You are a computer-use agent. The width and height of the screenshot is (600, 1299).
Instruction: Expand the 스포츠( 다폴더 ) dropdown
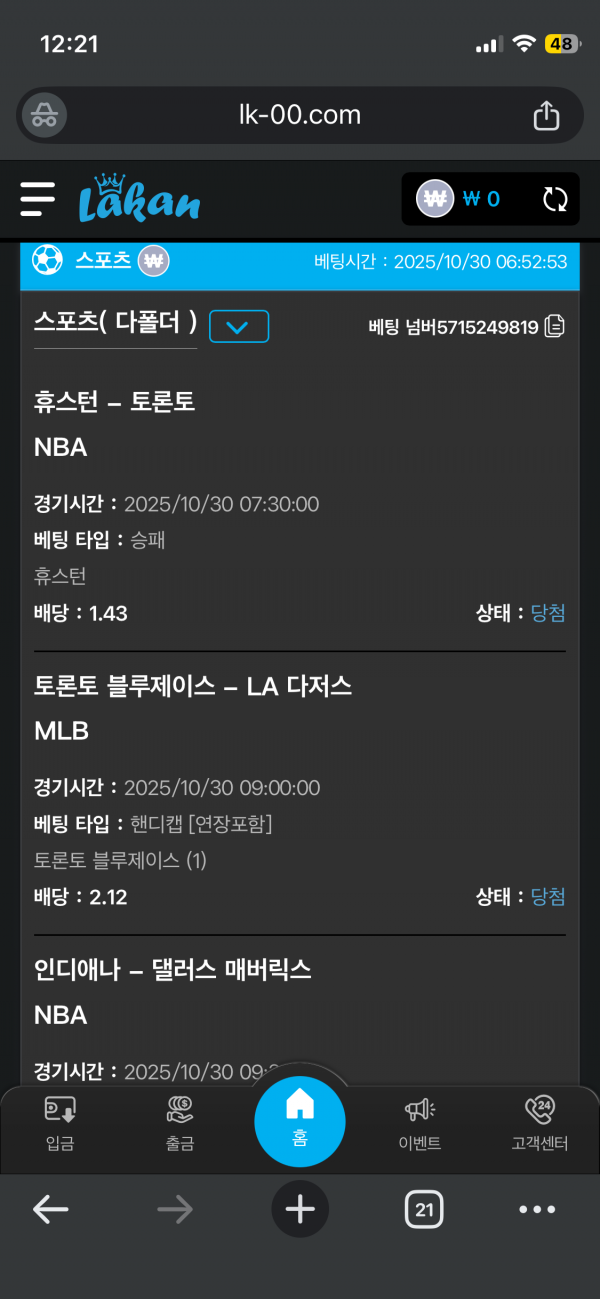[239, 326]
